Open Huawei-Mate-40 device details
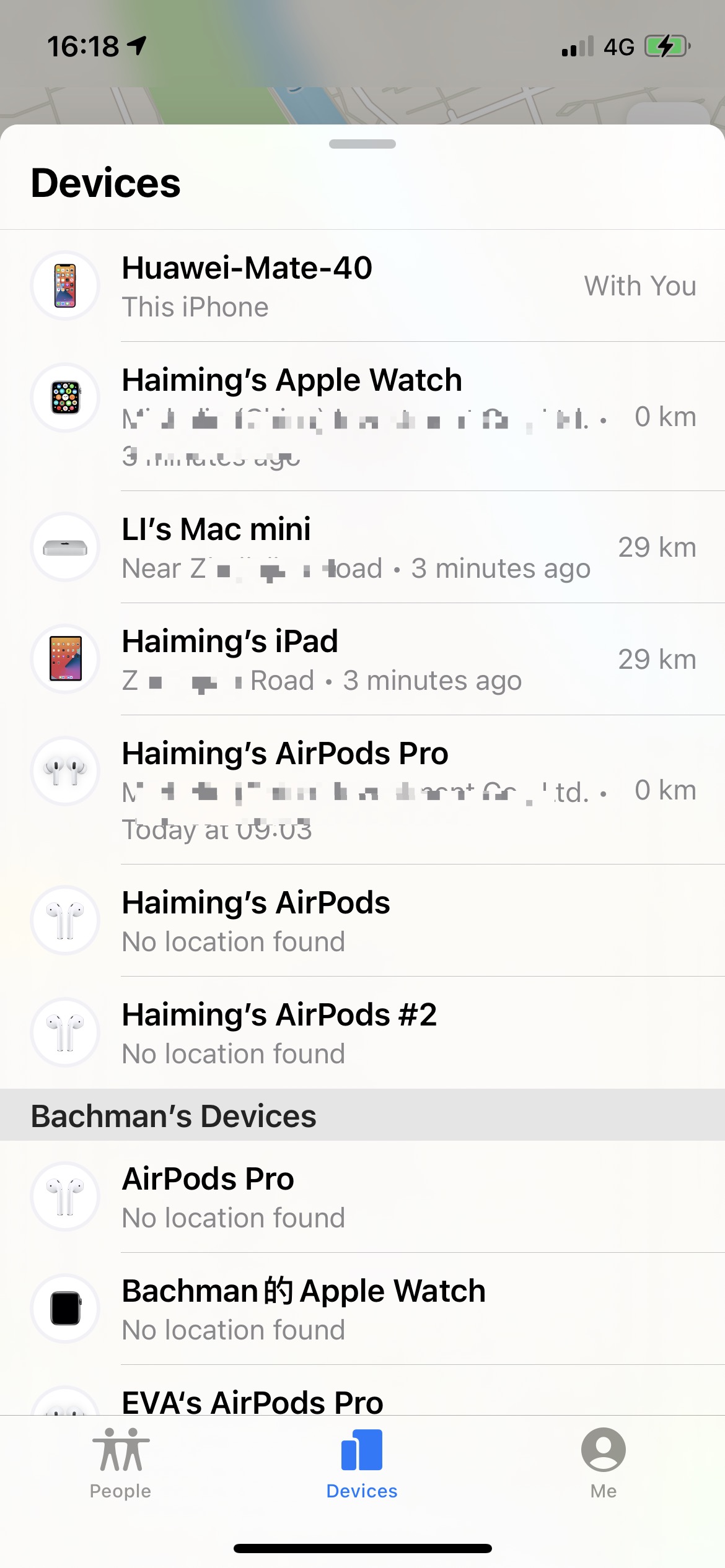The width and height of the screenshot is (725, 1568). 362,286
